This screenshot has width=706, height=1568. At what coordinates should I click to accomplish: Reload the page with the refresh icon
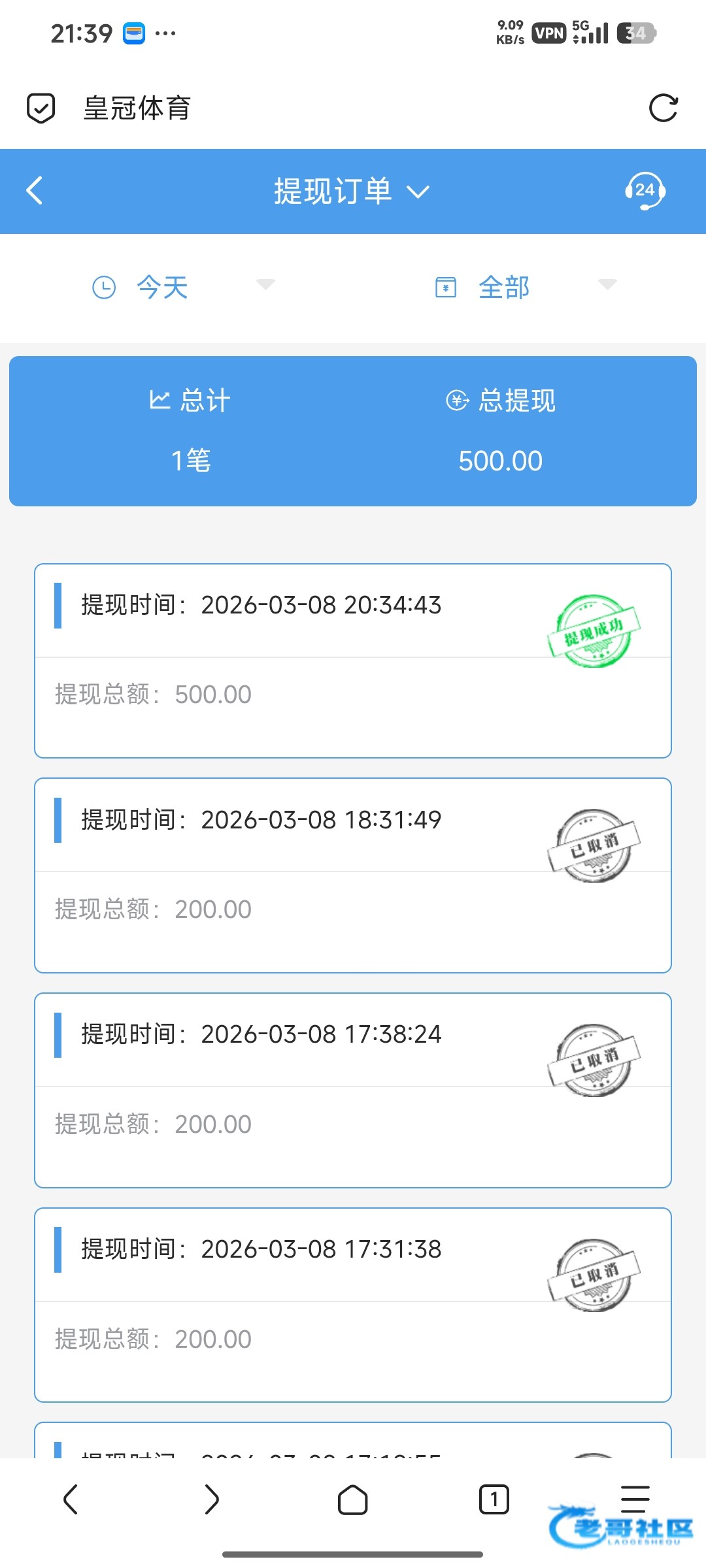point(663,108)
